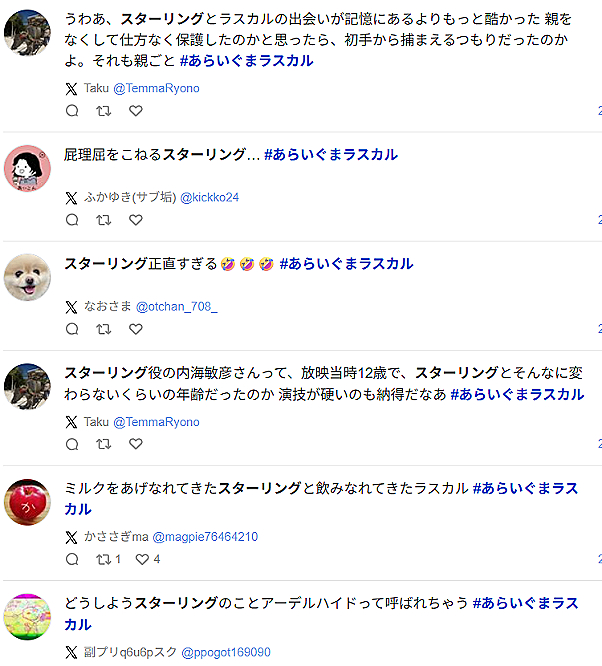
Task: Open the @magpie76464210 profile link
Action: click(x=205, y=536)
